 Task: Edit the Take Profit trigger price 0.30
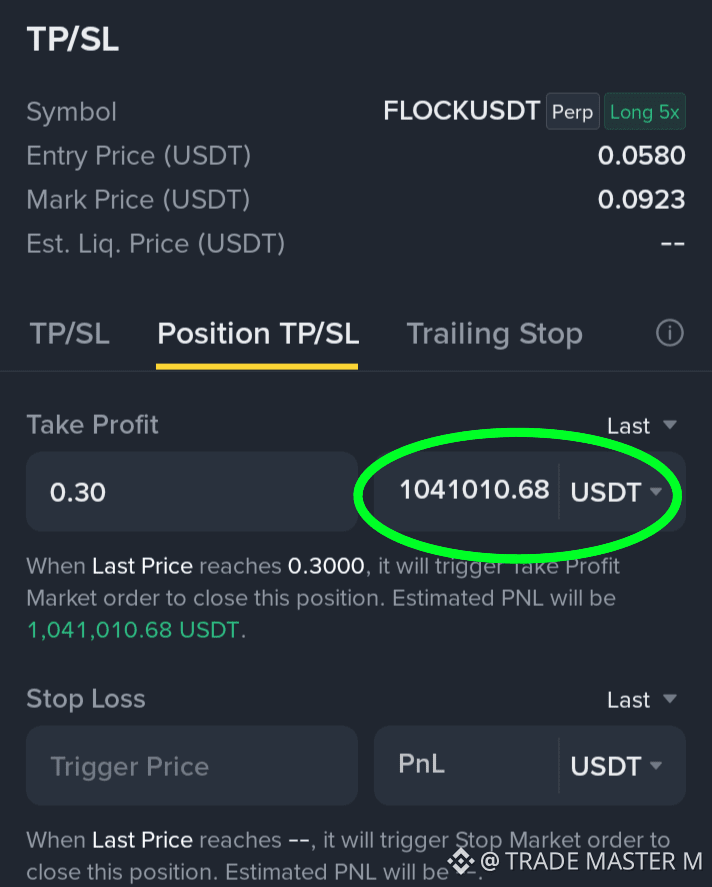[192, 492]
